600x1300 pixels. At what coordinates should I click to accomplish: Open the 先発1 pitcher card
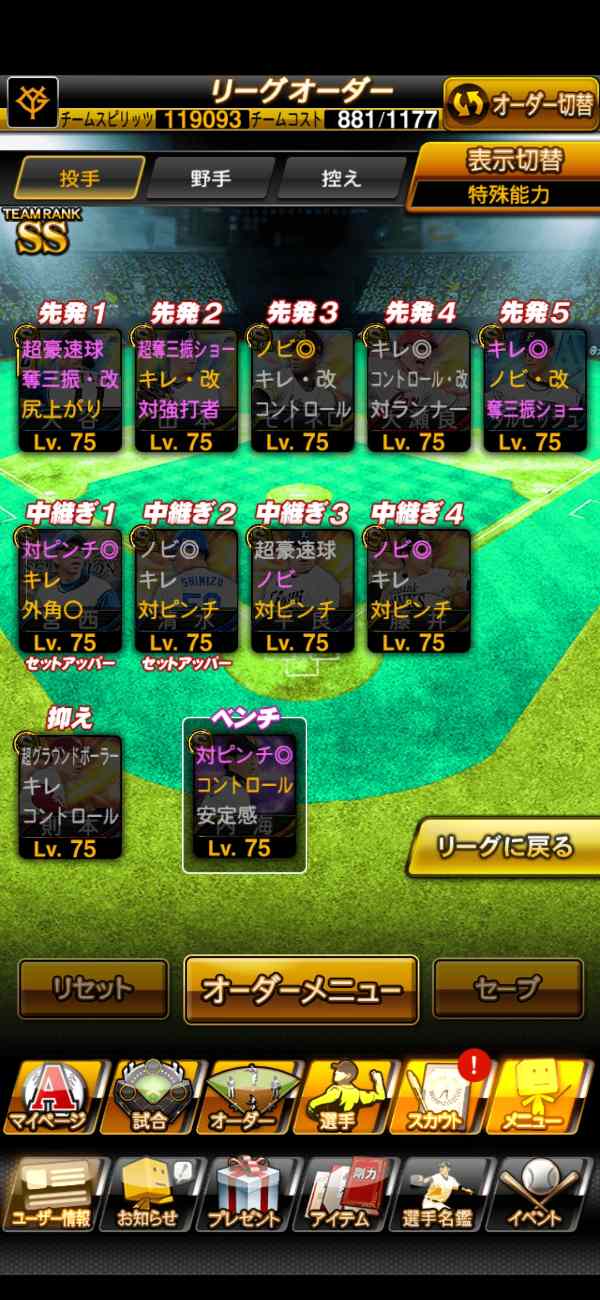[x=70, y=391]
